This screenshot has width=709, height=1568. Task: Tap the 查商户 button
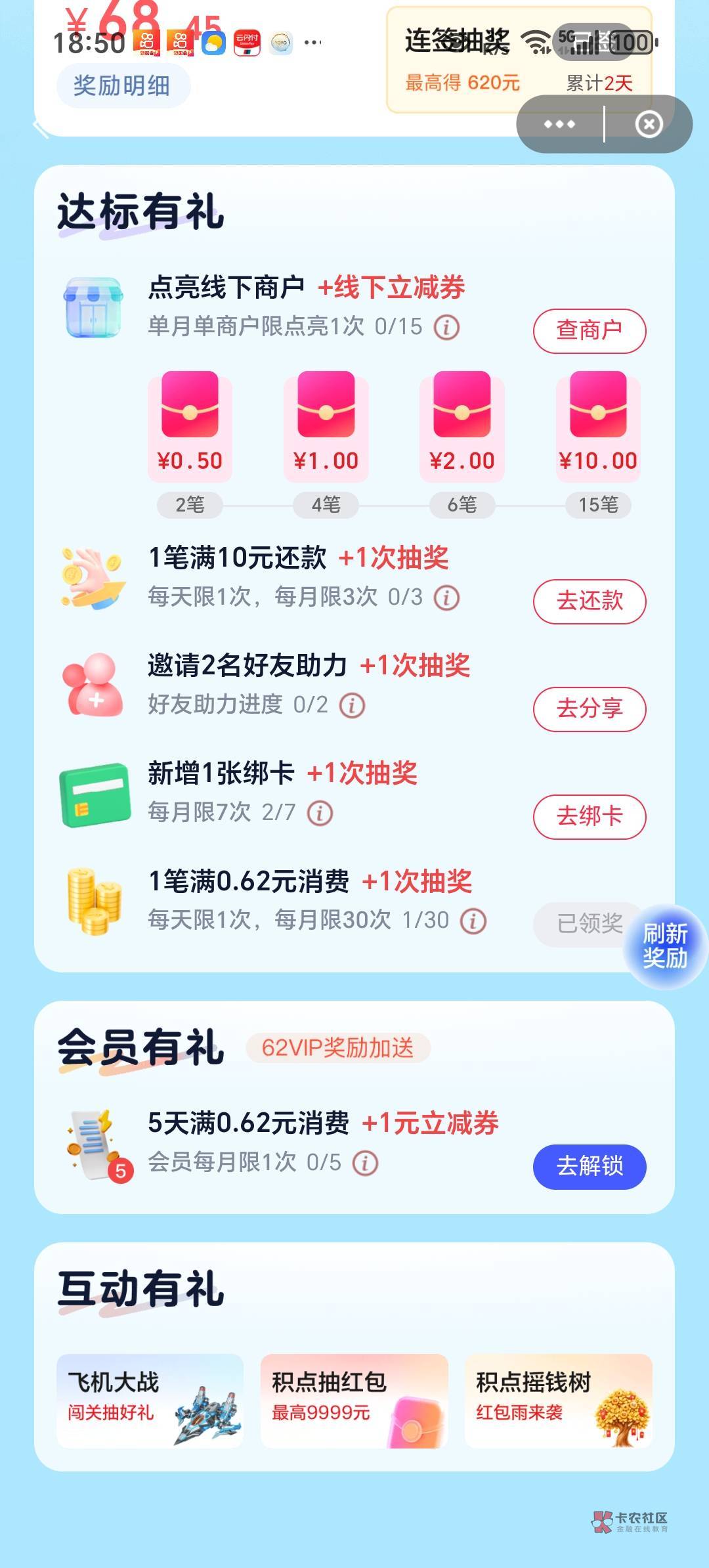coord(590,331)
